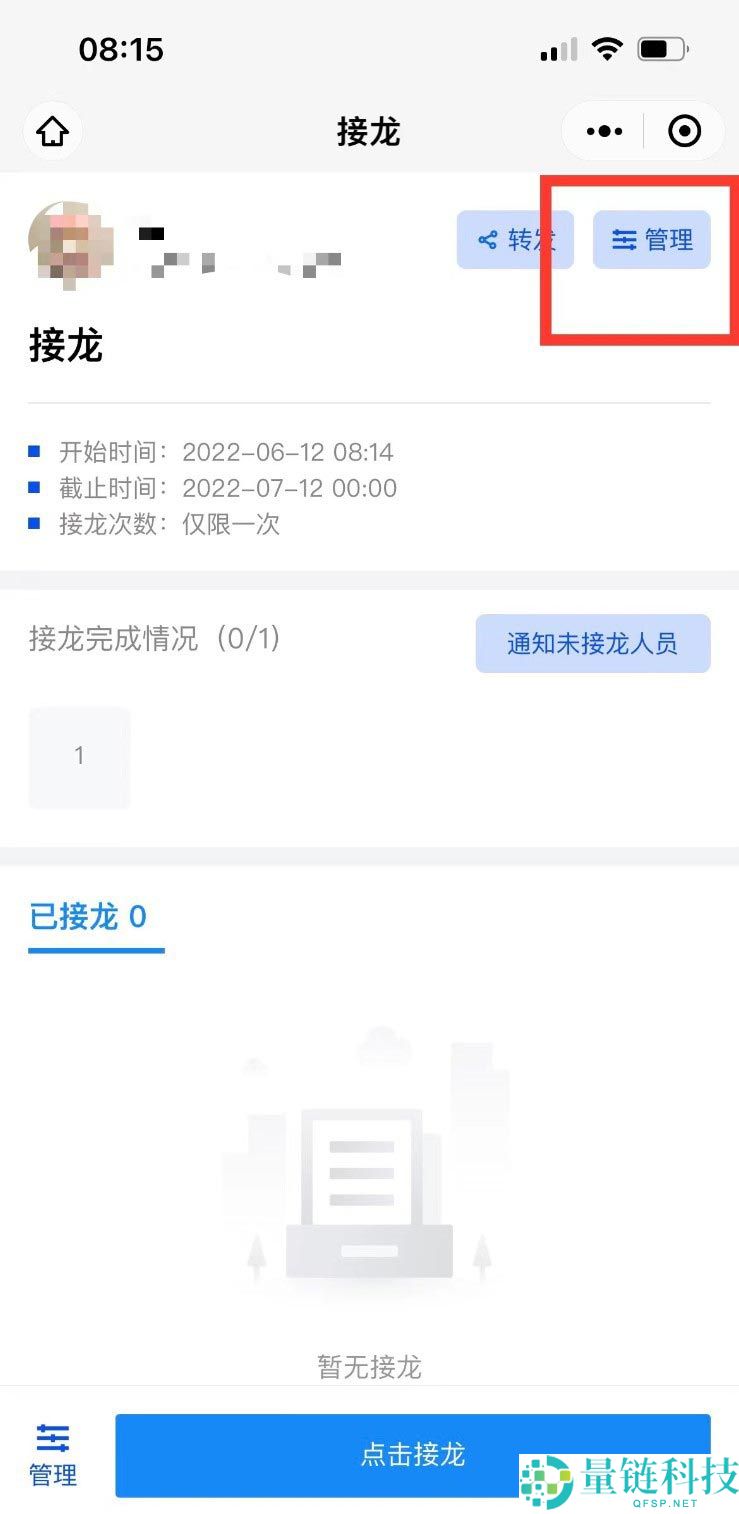Notify members via 通知未接龙人员
Image resolution: width=739 pixels, height=1514 pixels.
[592, 643]
